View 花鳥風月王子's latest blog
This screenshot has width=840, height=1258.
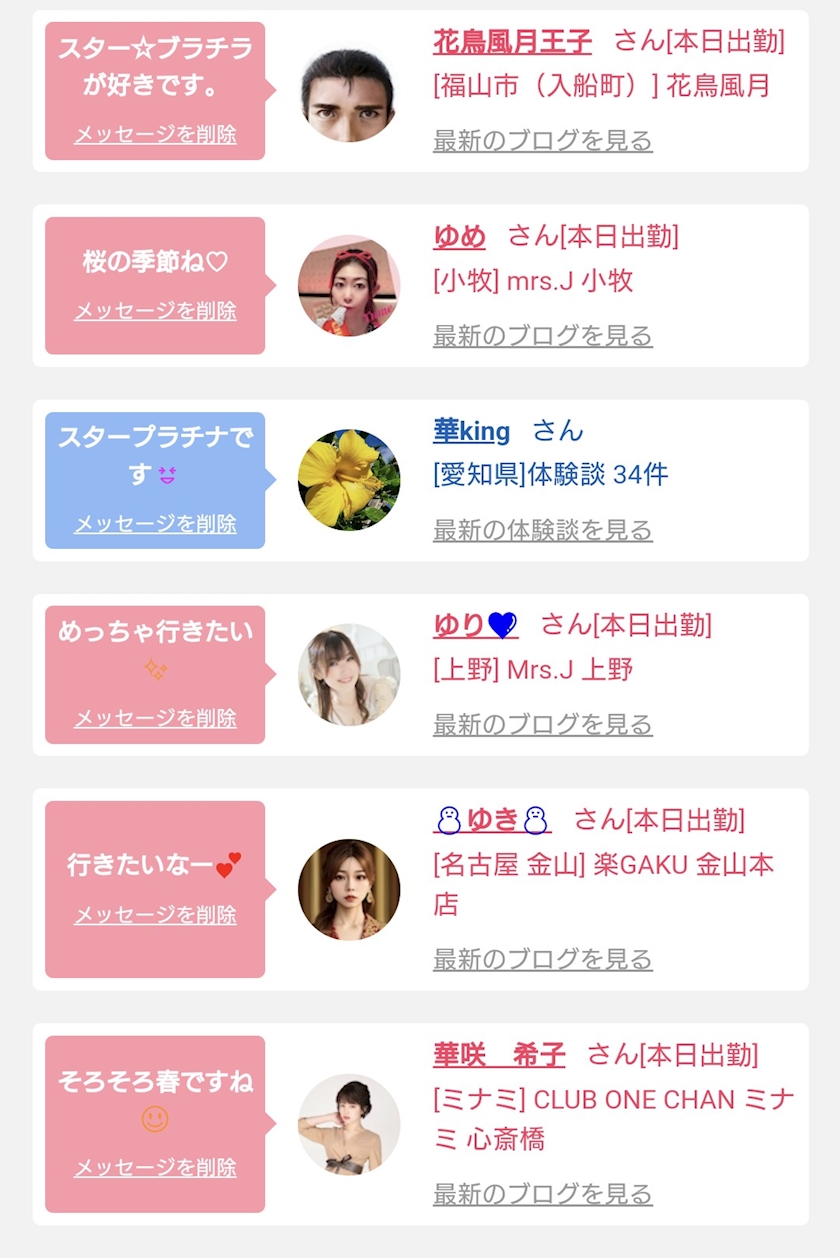pyautogui.click(x=543, y=140)
